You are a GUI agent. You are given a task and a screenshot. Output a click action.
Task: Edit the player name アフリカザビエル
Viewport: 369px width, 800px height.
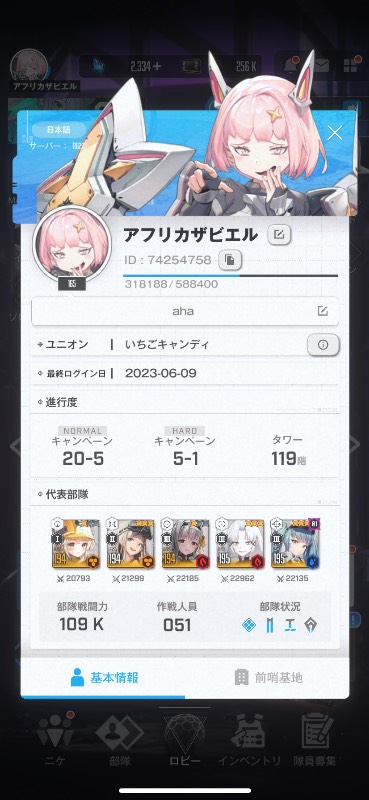(279, 235)
